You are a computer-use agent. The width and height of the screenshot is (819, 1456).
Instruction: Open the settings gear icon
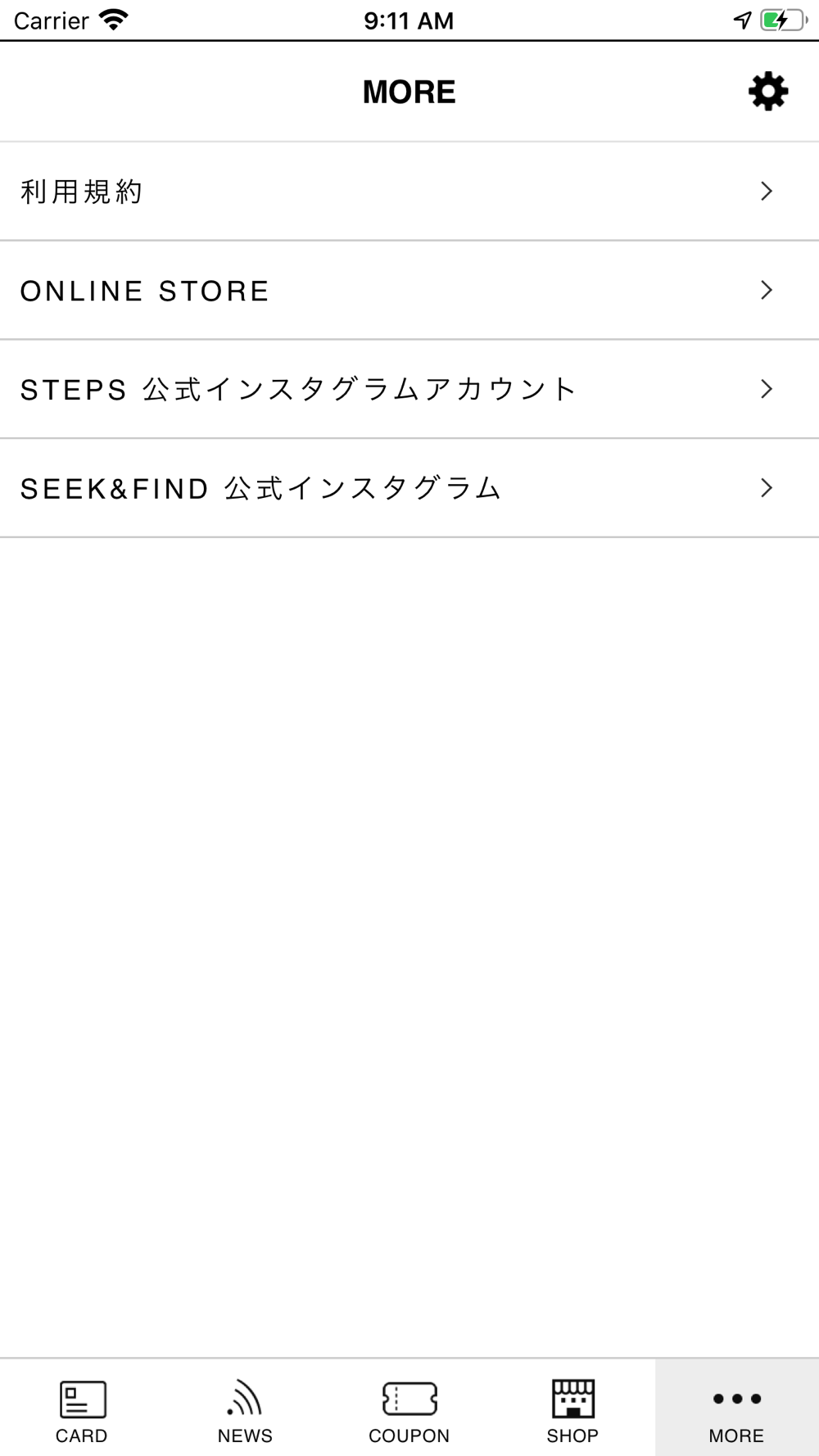pos(768,91)
